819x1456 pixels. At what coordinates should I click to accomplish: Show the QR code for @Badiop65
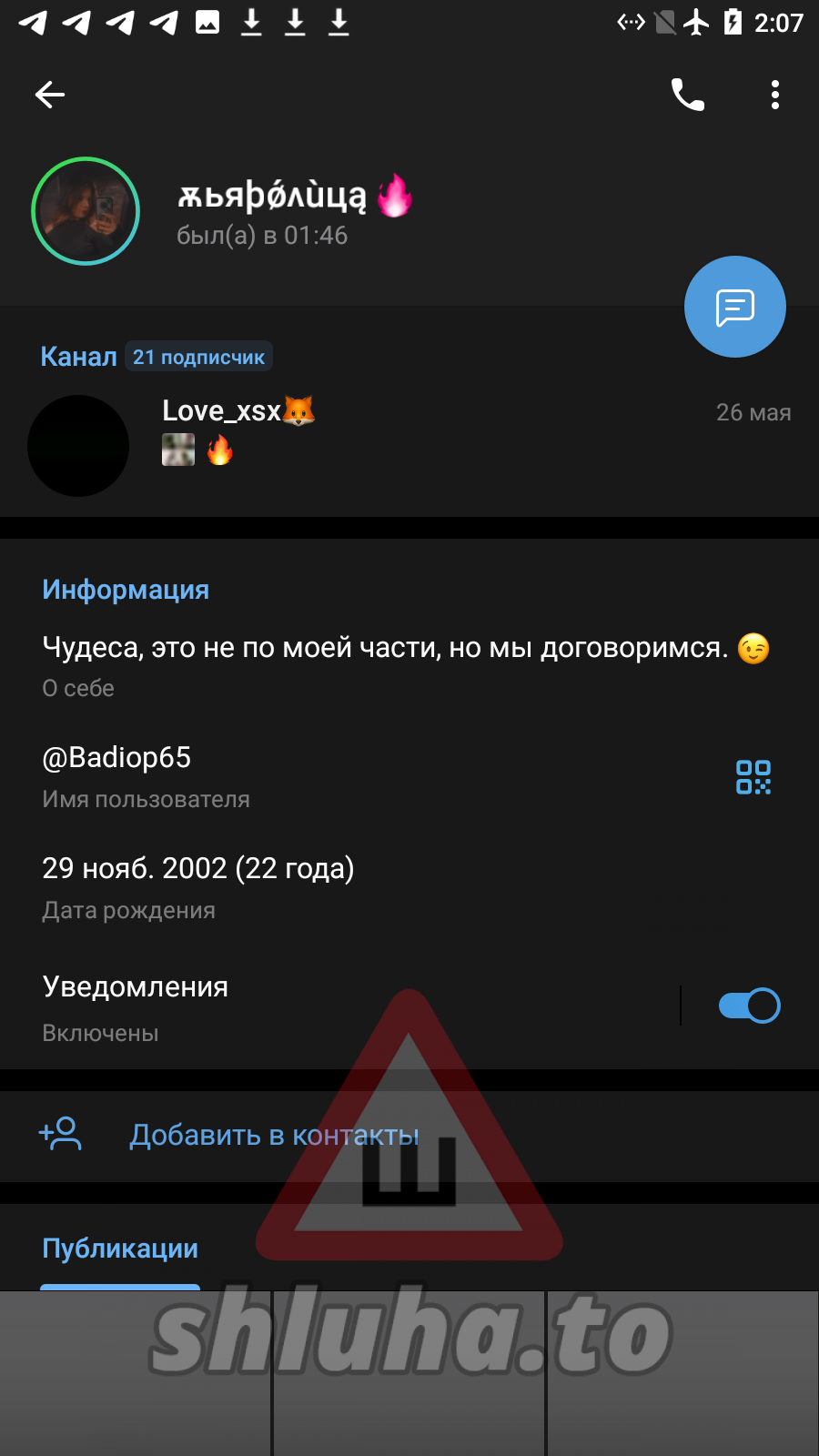click(x=753, y=777)
